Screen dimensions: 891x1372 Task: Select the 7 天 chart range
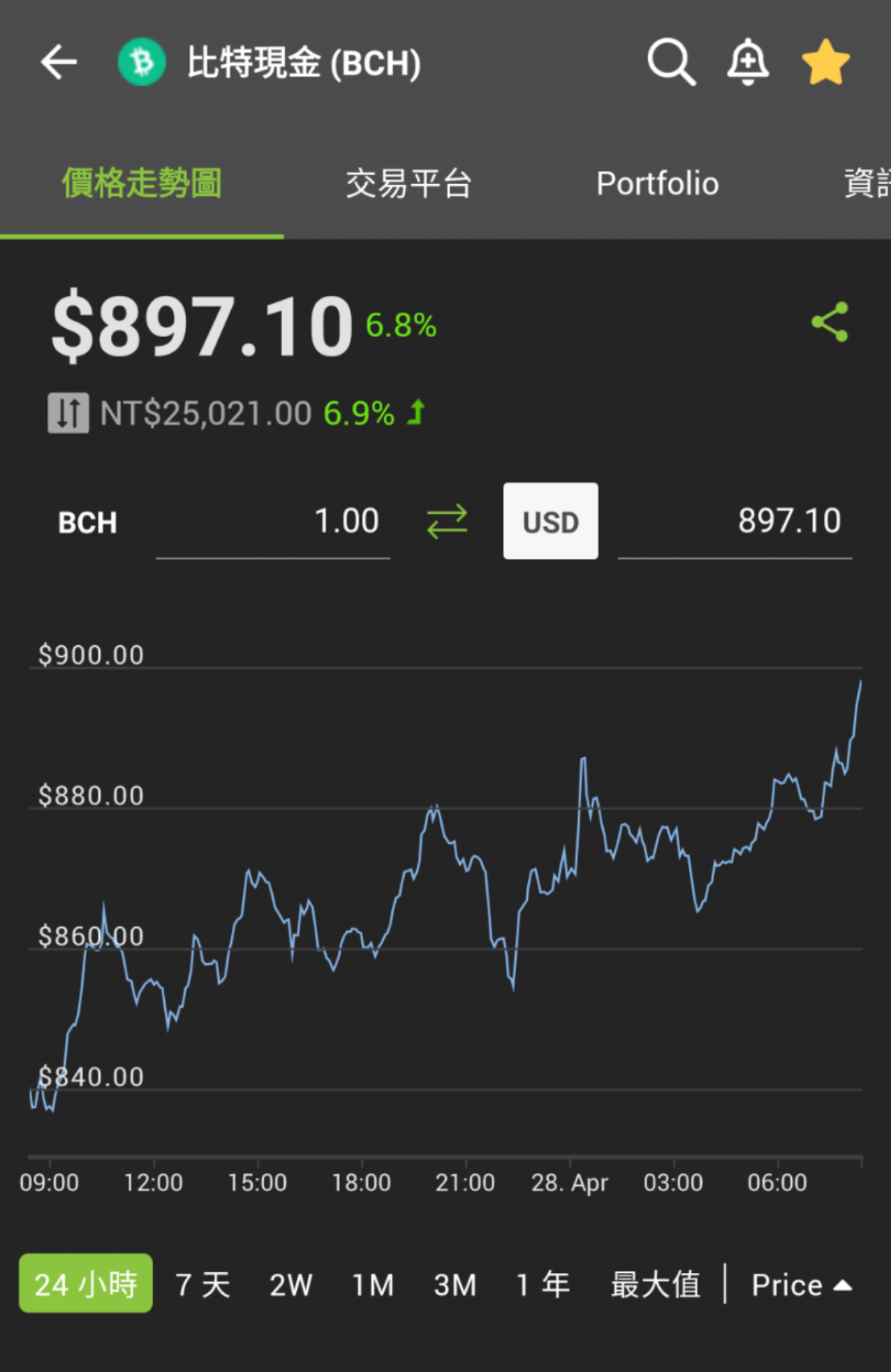coord(203,1285)
